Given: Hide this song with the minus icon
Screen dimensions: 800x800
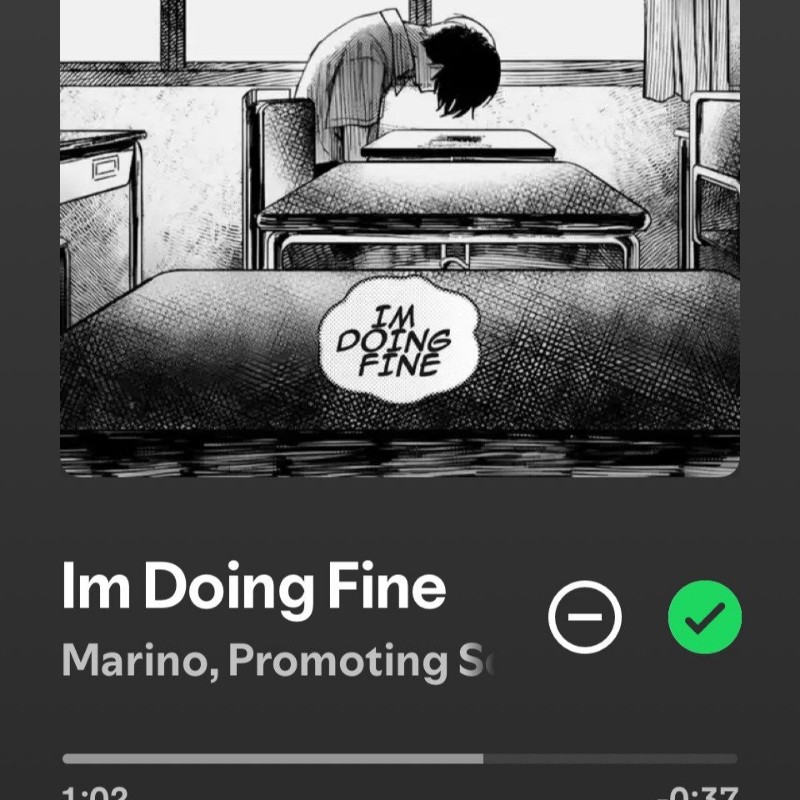Looking at the screenshot, I should [585, 617].
